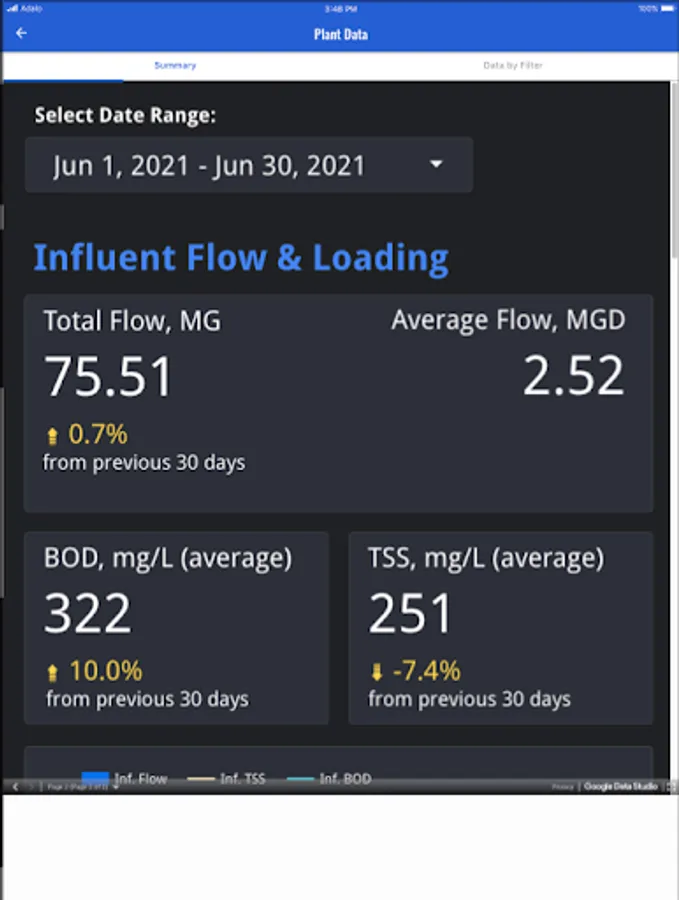This screenshot has width=679, height=900.
Task: Open the Privacy link
Action: [562, 787]
